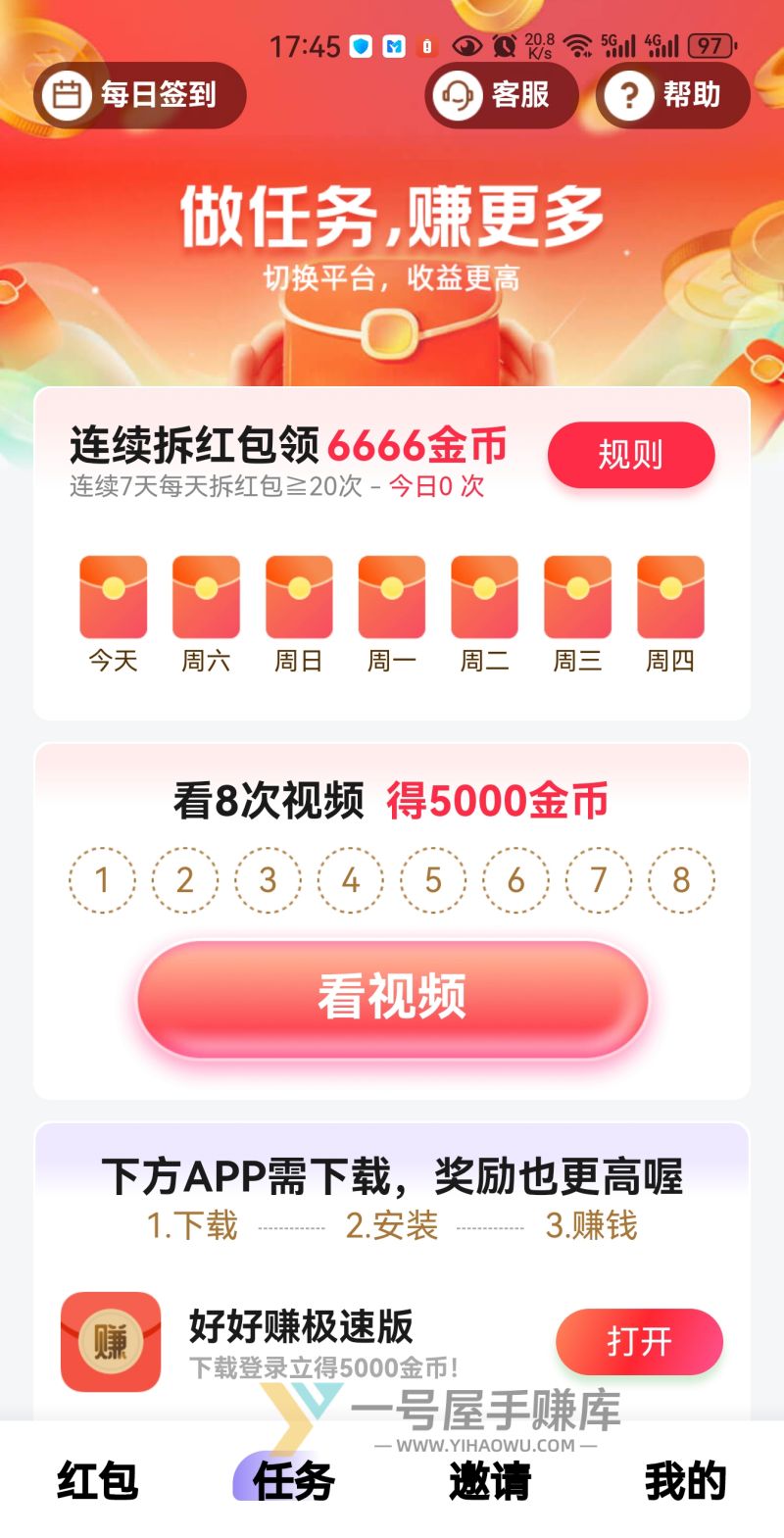Viewport: 784px width, 1538px height.
Task: Open the 好好赚极速版 app via 打开
Action: pos(639,1341)
